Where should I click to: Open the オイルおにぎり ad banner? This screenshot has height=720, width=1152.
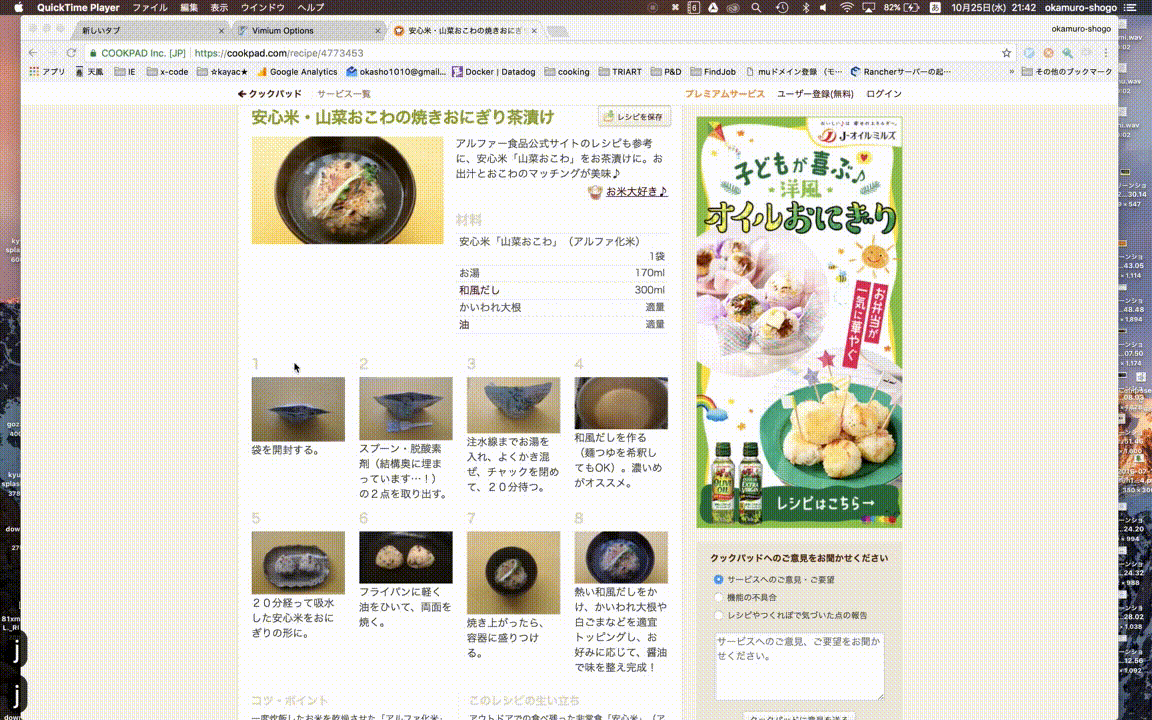pos(799,322)
